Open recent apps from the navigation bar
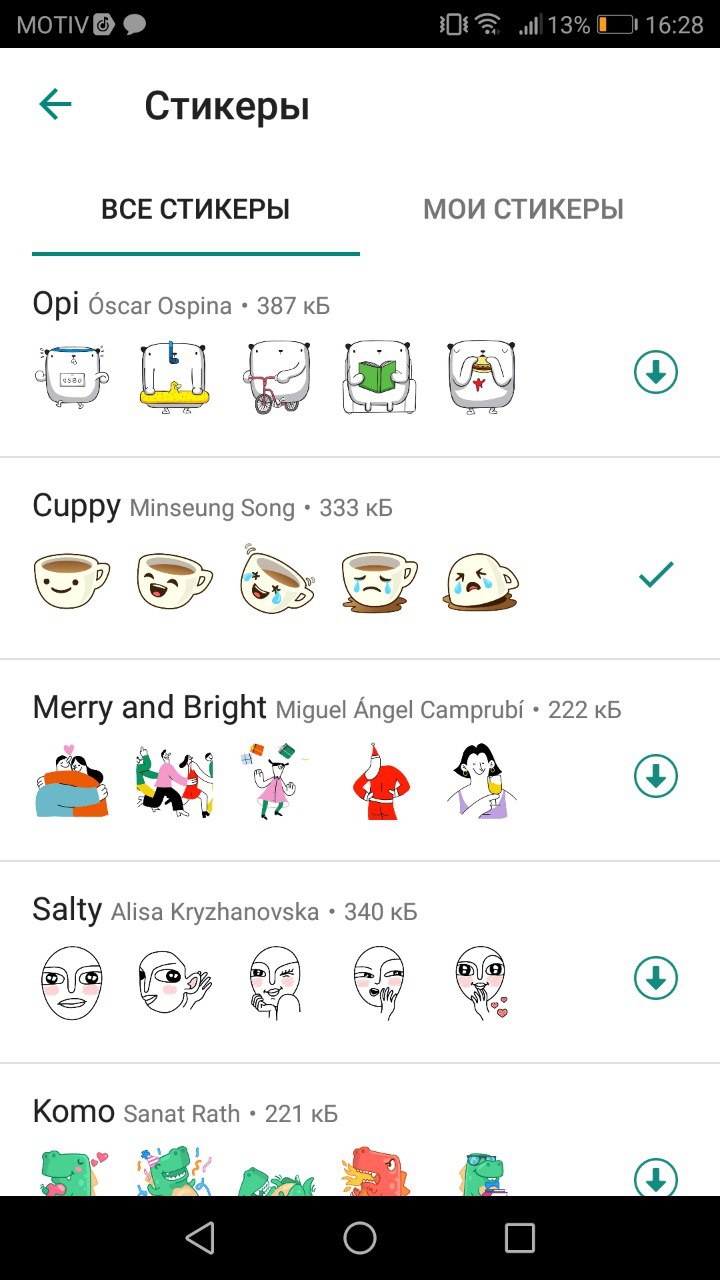The image size is (720, 1280). [x=519, y=1238]
